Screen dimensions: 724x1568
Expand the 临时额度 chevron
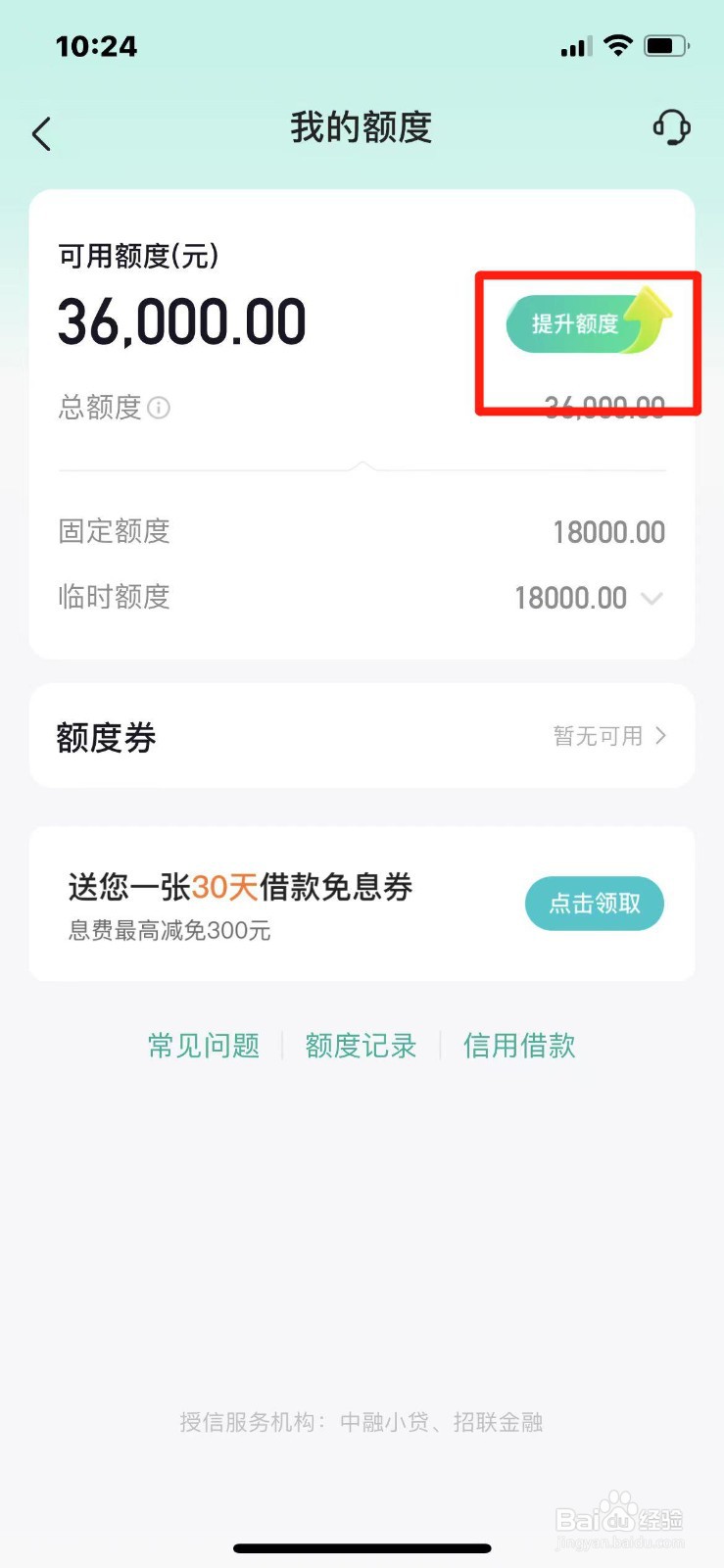click(652, 598)
